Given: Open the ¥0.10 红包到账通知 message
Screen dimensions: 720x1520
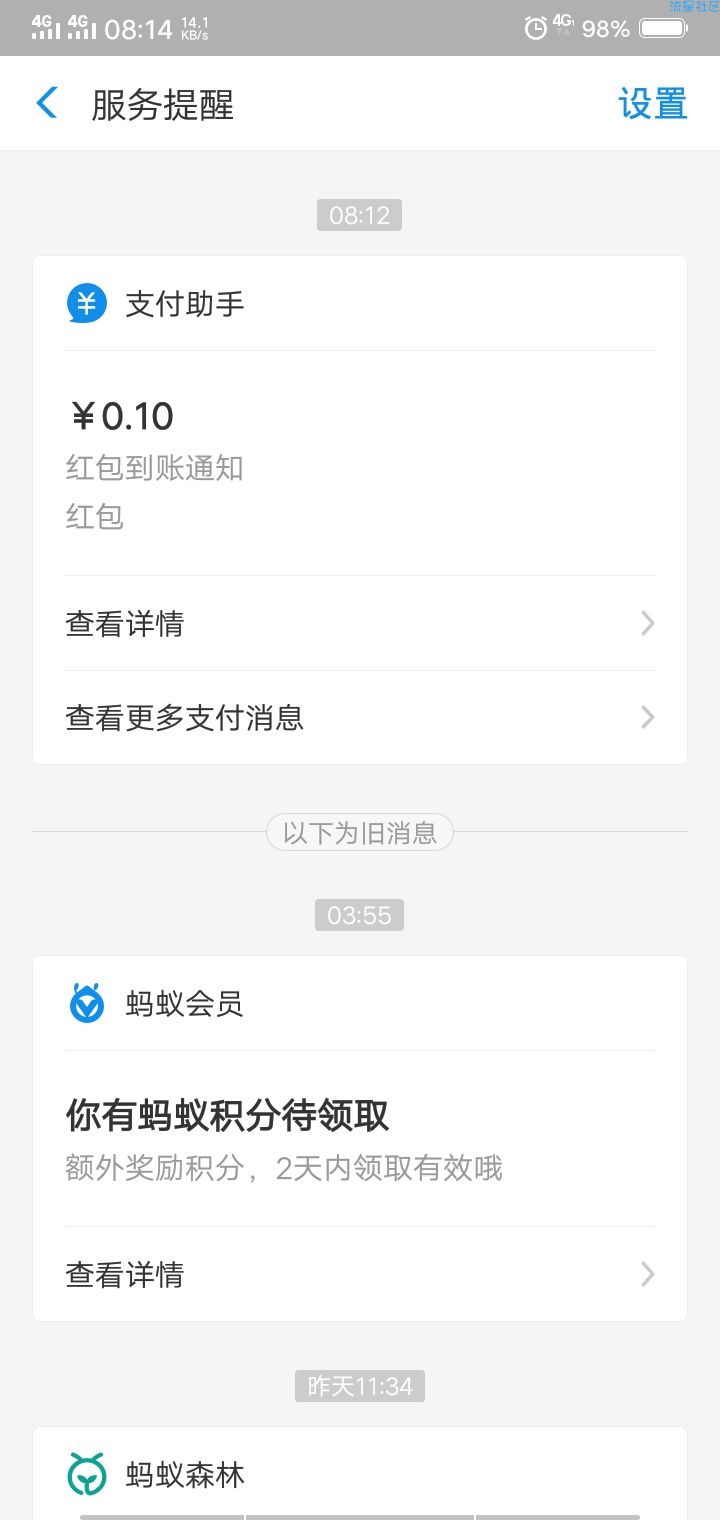Looking at the screenshot, I should pos(360,463).
